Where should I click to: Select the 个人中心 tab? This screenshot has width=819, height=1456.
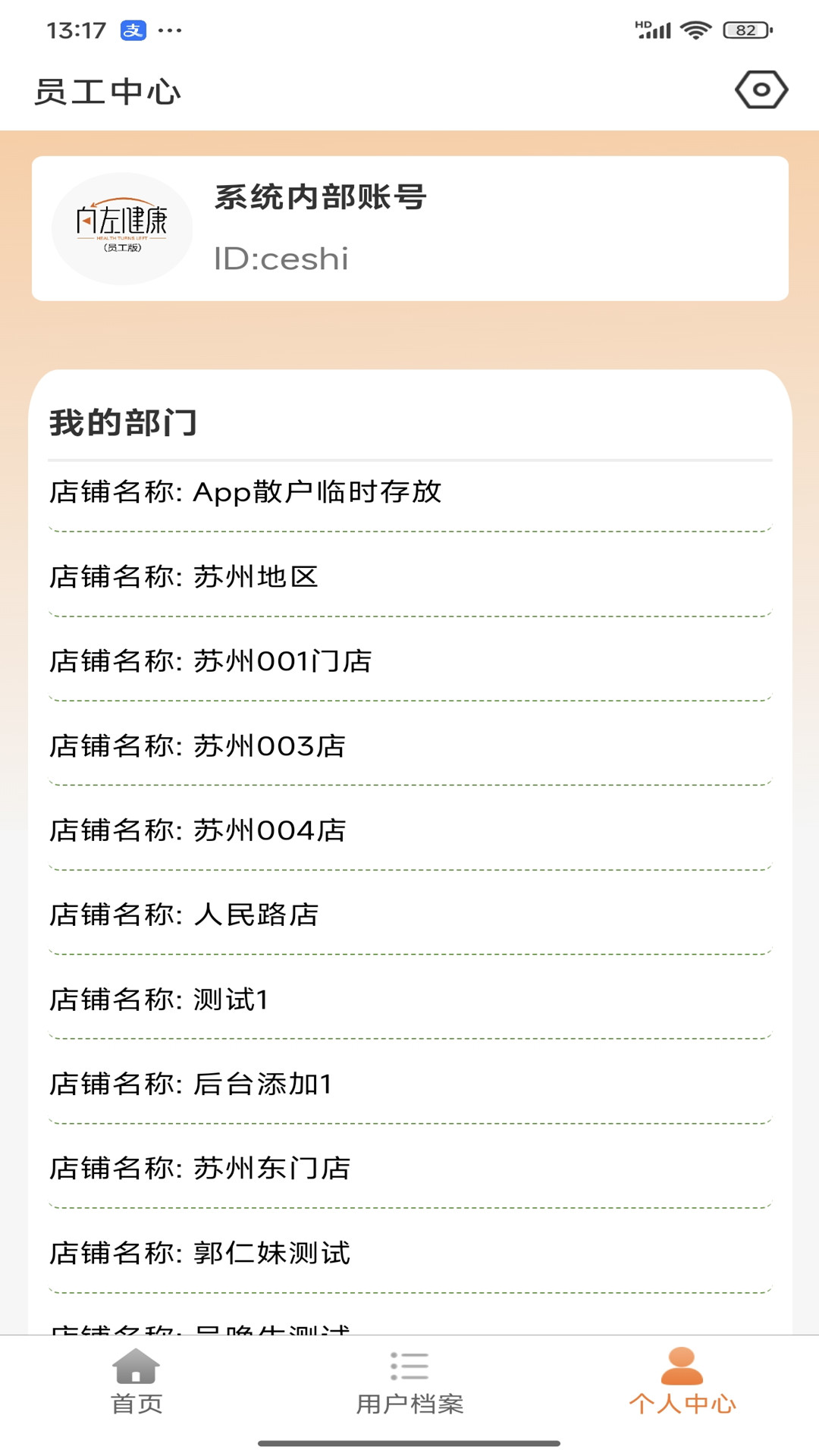(x=682, y=1382)
